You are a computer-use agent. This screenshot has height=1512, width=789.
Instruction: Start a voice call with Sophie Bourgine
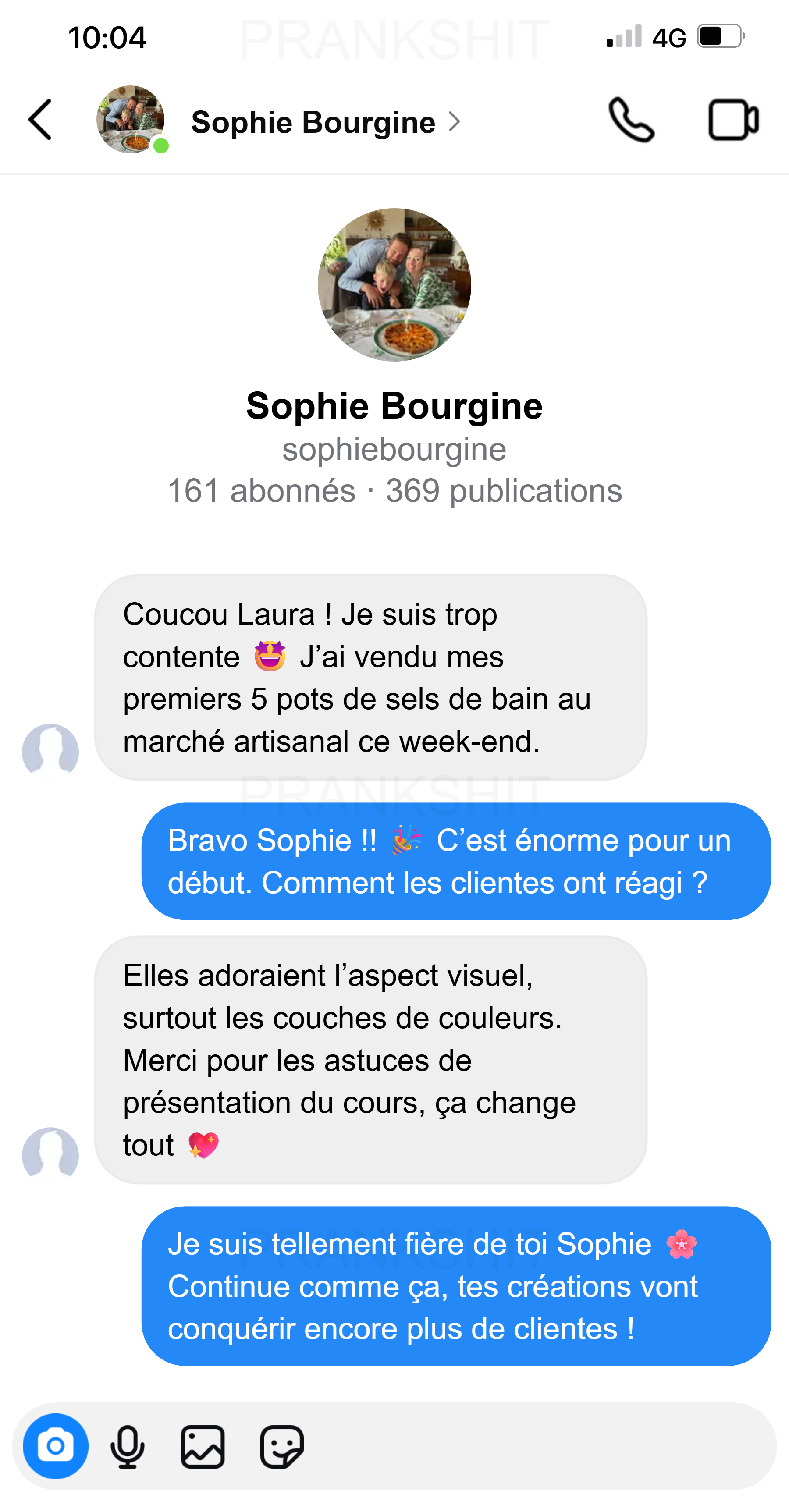coord(631,121)
